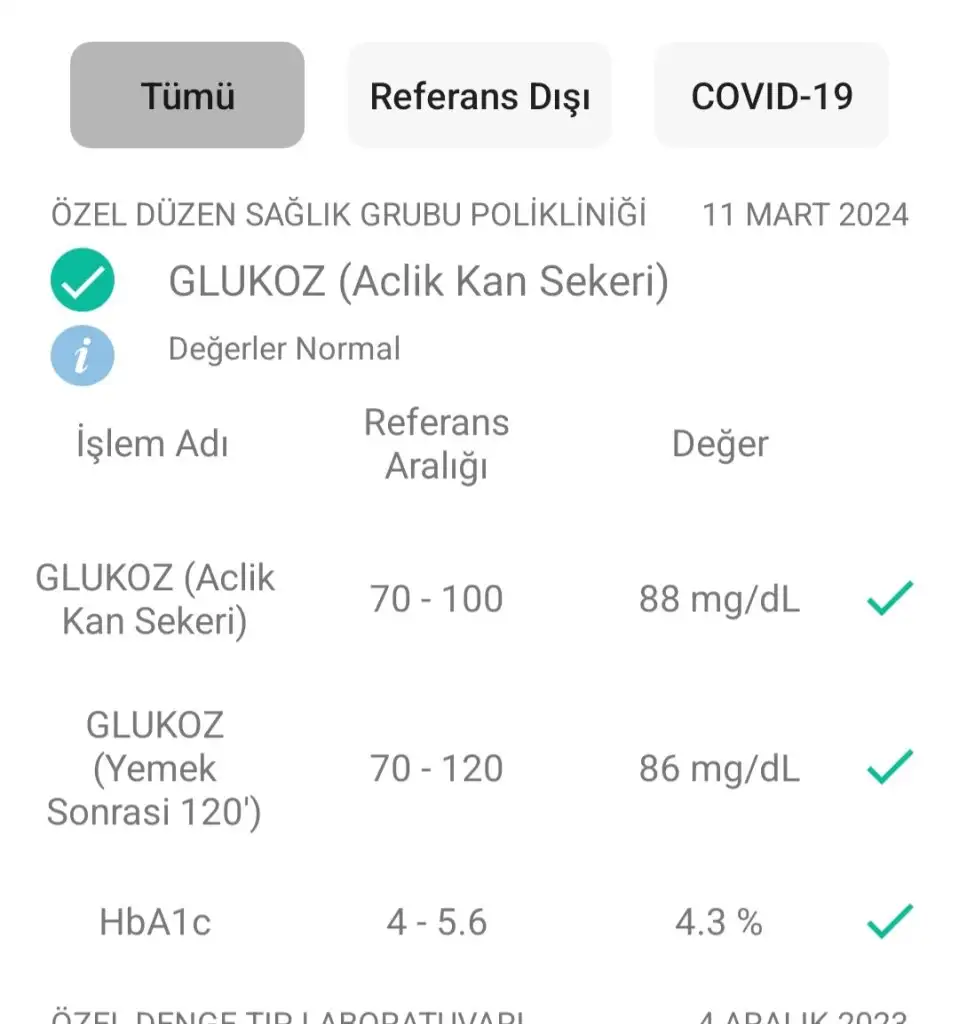Select the Tümü filter tab
The width and height of the screenshot is (959, 1024).
click(x=187, y=96)
